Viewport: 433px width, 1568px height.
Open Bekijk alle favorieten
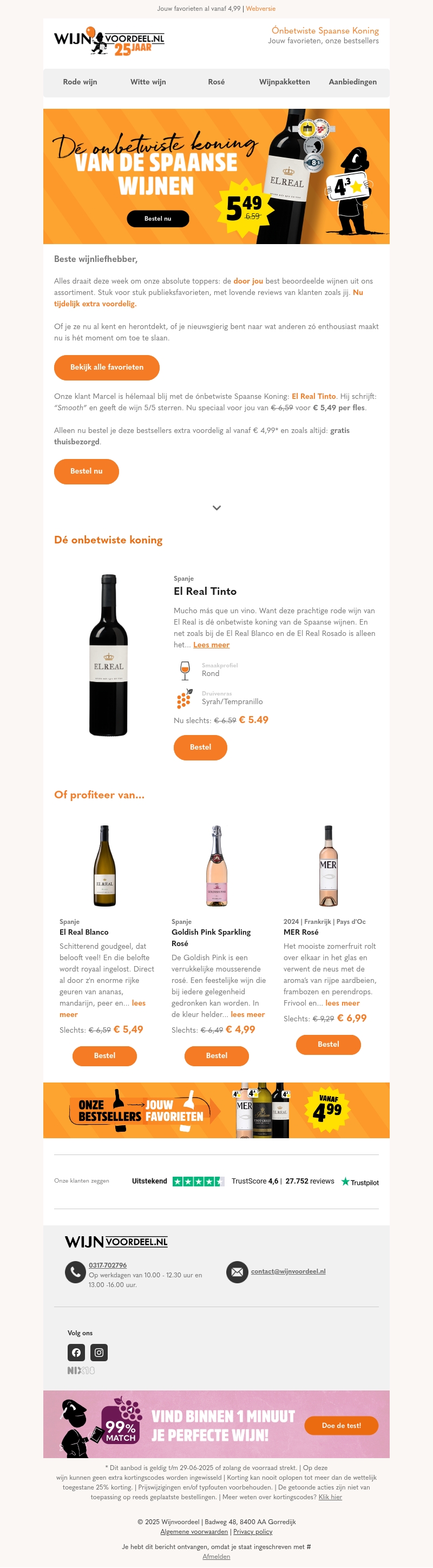(107, 367)
